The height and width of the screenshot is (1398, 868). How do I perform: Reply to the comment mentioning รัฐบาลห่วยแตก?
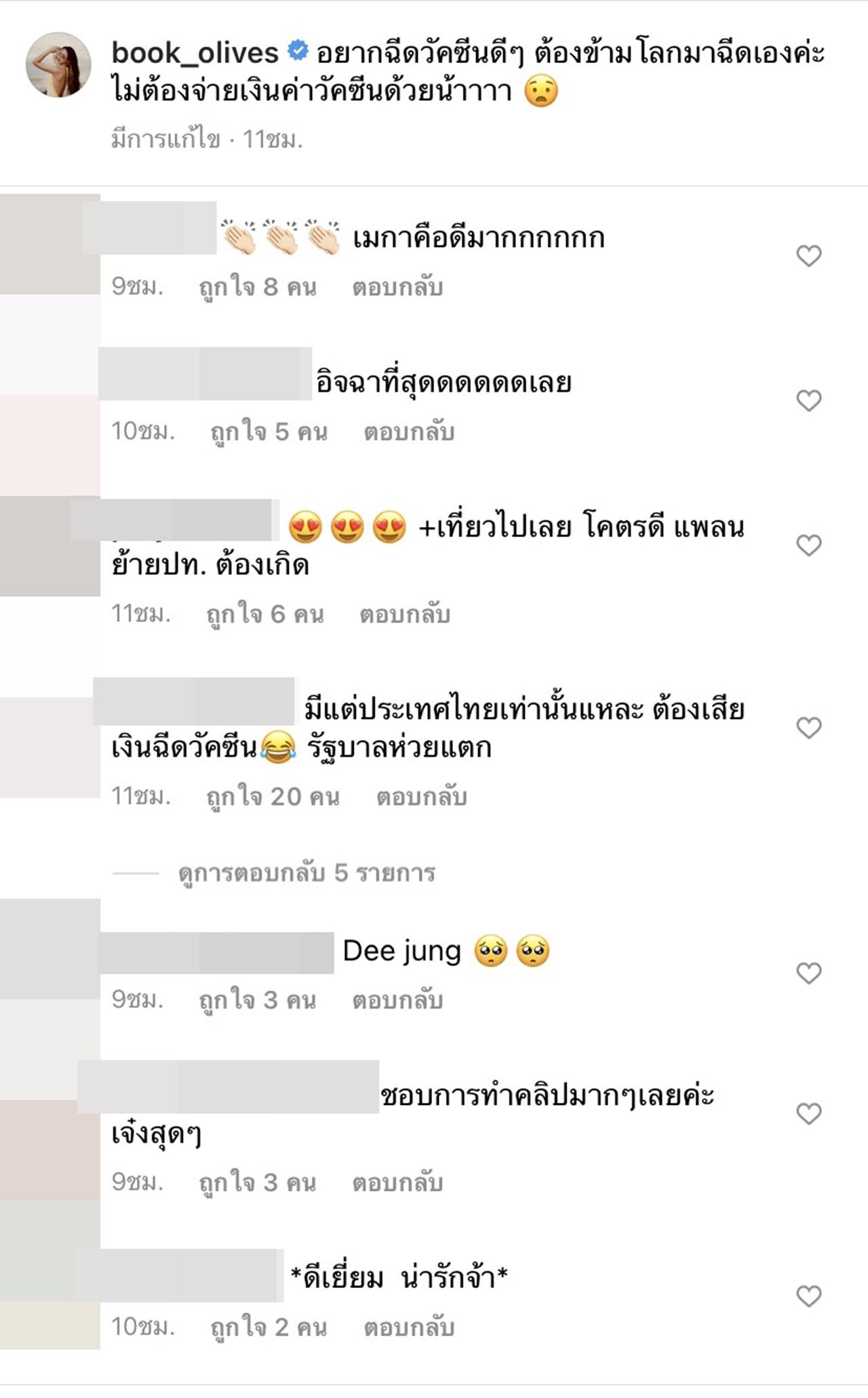point(422,797)
